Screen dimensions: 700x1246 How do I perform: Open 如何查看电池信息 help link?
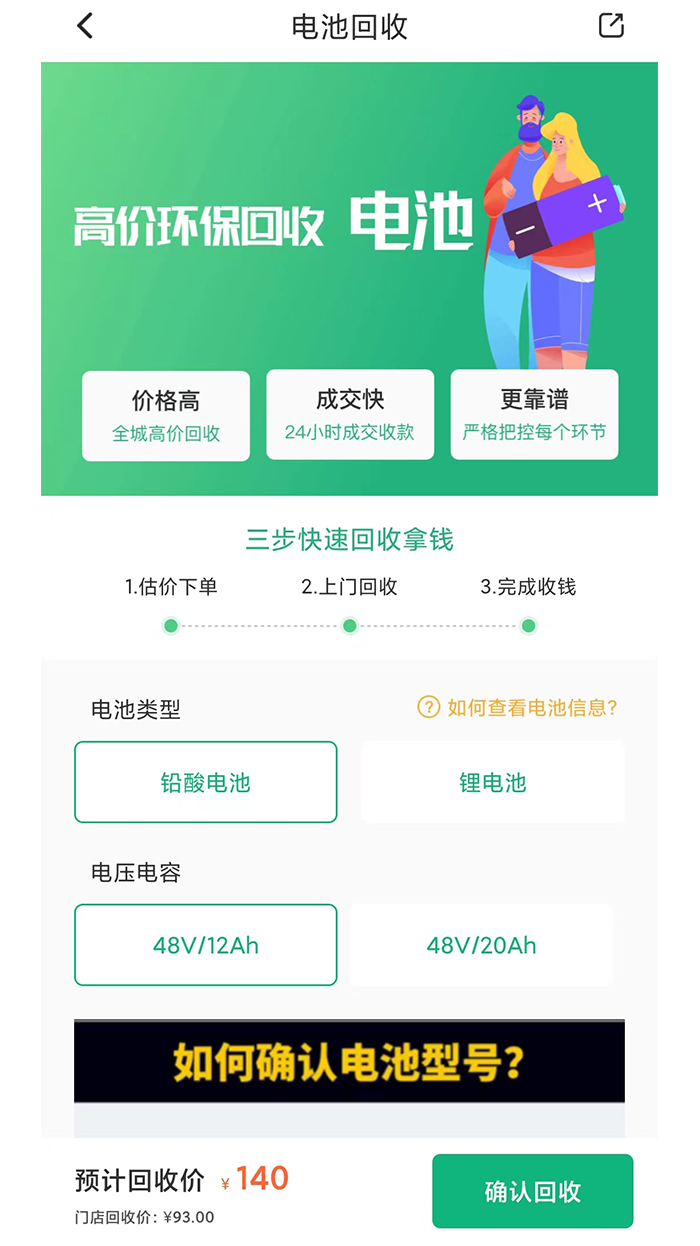click(x=518, y=708)
